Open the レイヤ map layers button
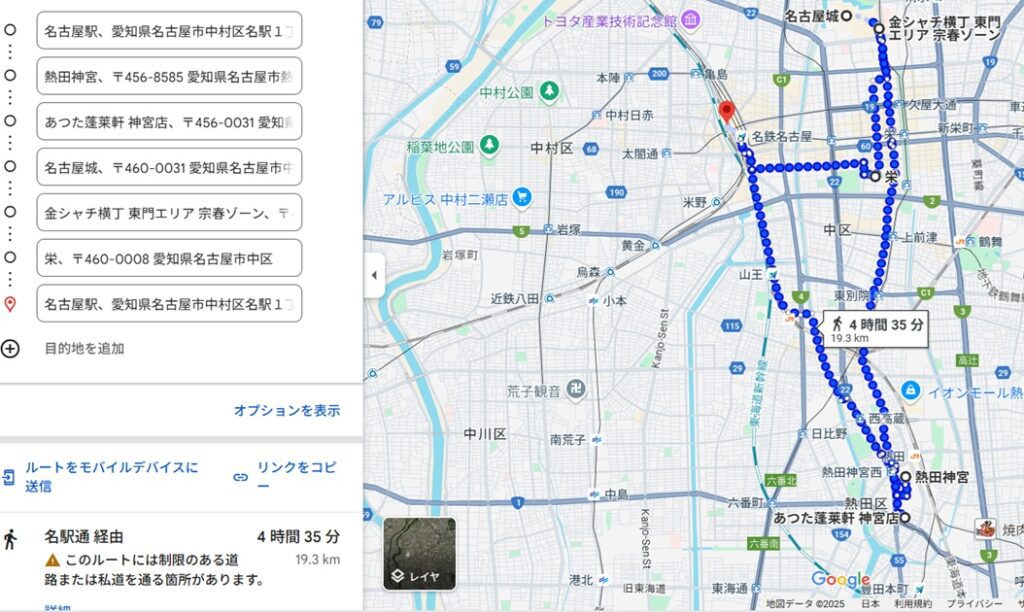Viewport: 1024px width, 612px height. (419, 553)
